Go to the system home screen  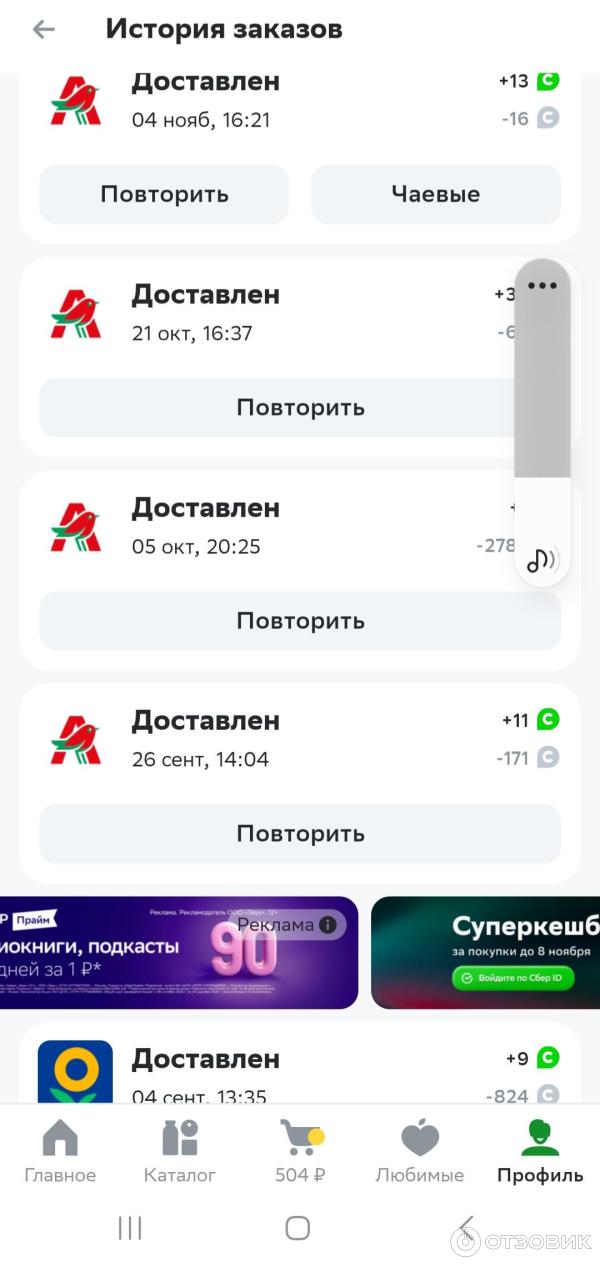coord(297,1228)
